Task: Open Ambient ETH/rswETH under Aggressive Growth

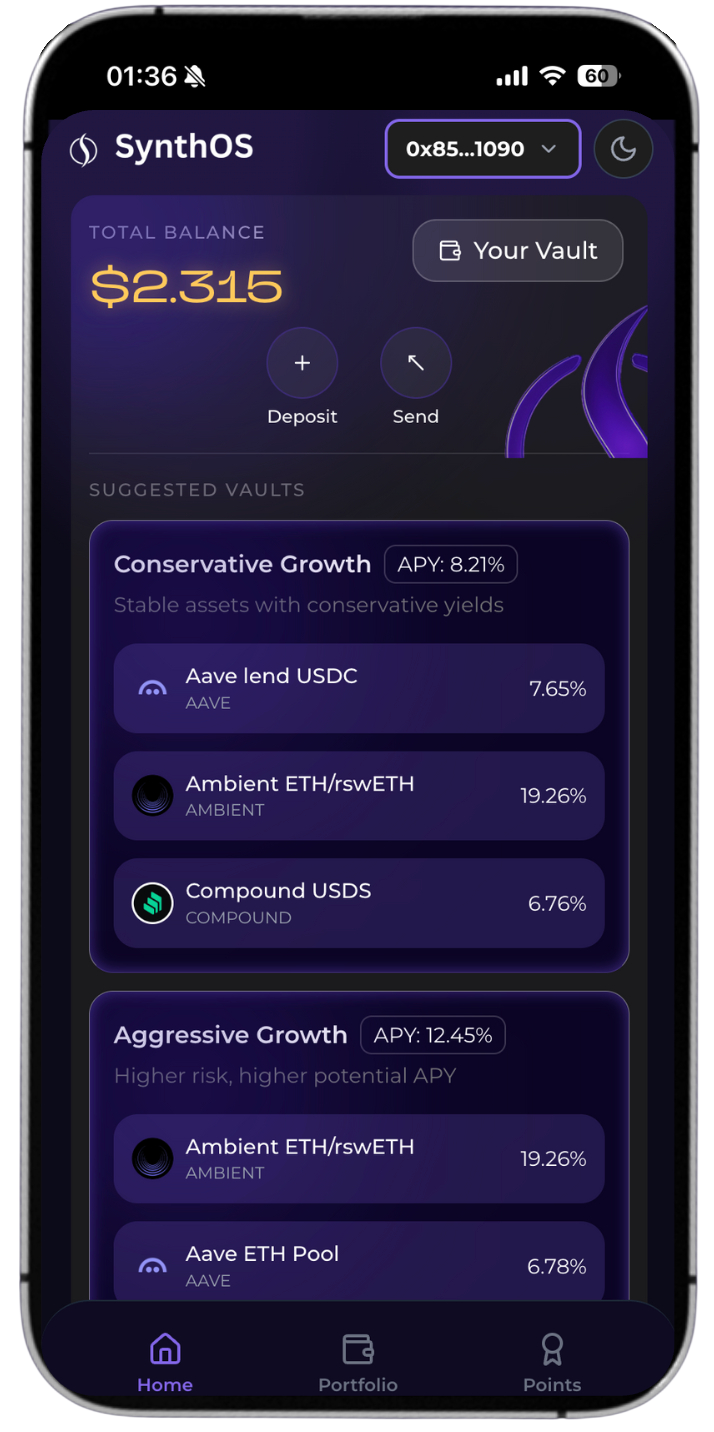Action: (358, 1159)
